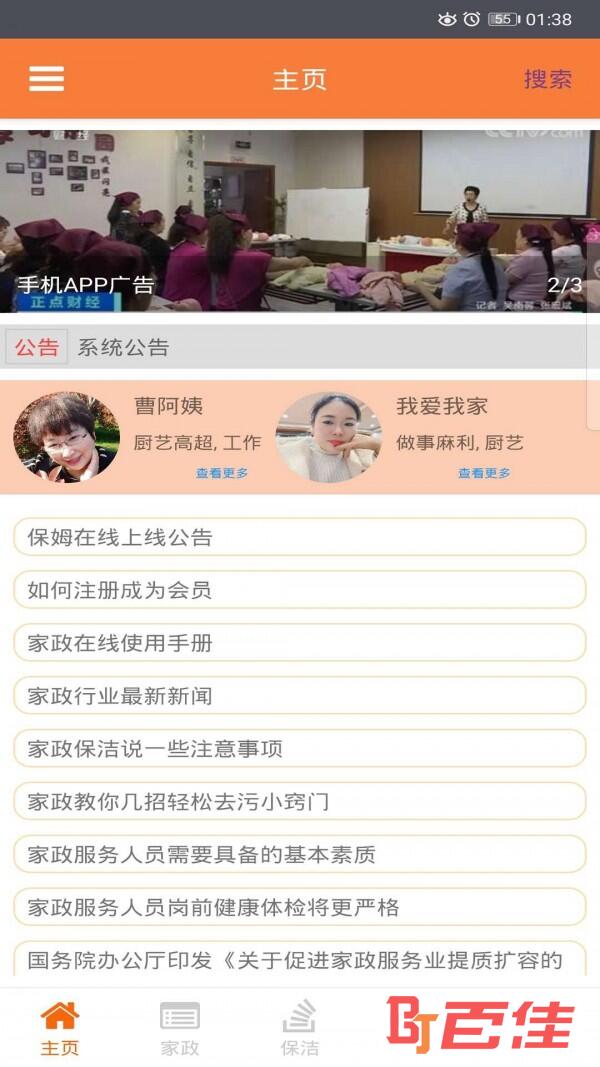Switch to the 保洁 tab
The height and width of the screenshot is (1067, 600).
coord(299,1029)
